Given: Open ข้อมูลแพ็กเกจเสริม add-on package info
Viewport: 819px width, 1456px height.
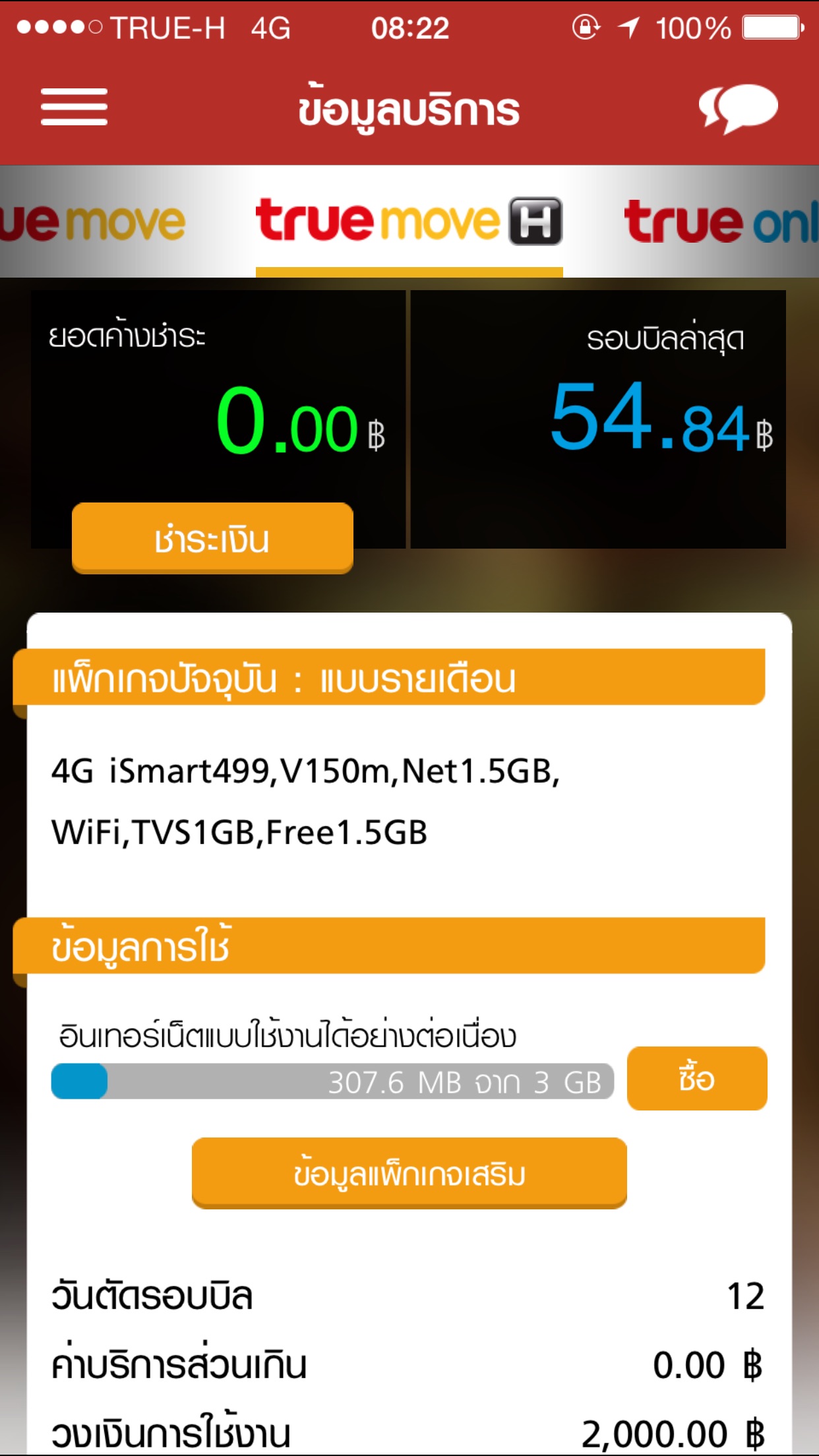Looking at the screenshot, I should point(409,1174).
